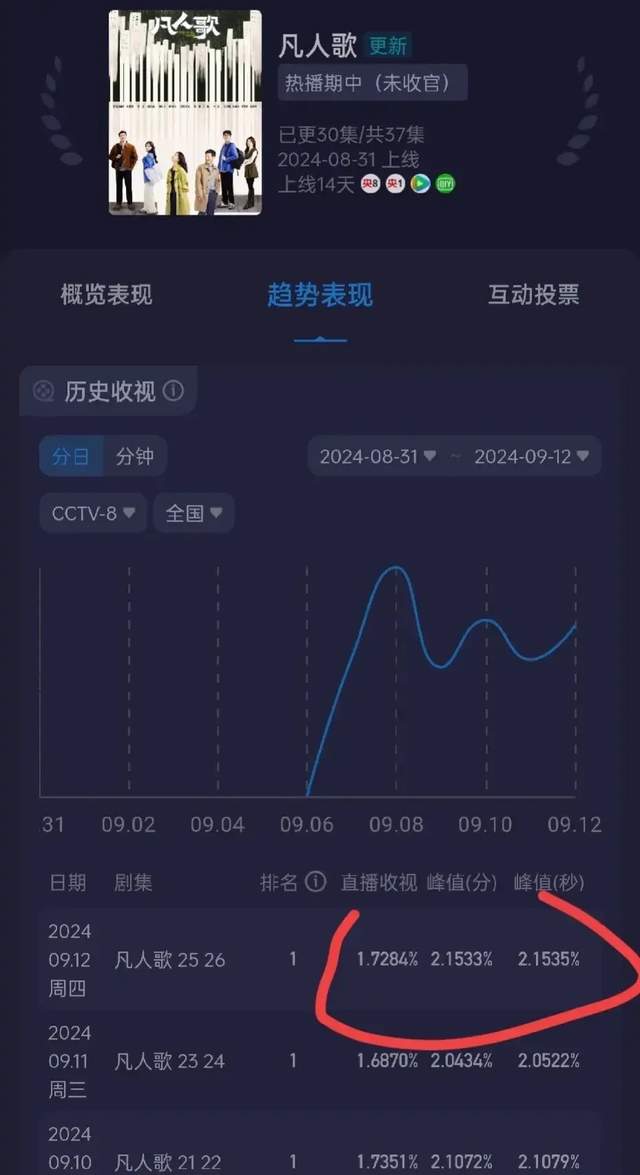Image resolution: width=640 pixels, height=1175 pixels.
Task: Open the end date picker 2024-09-12
Action: click(x=532, y=456)
